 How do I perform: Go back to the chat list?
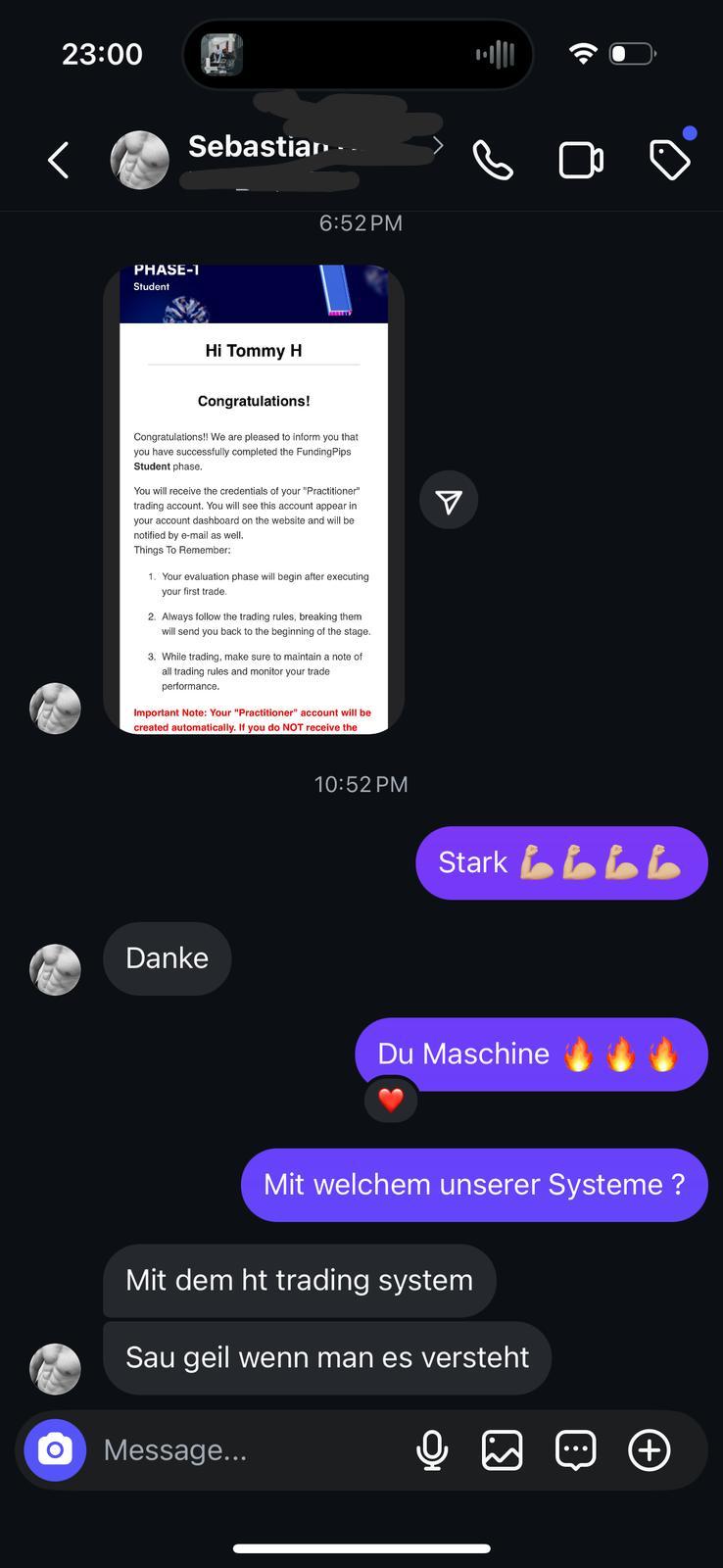[x=59, y=160]
